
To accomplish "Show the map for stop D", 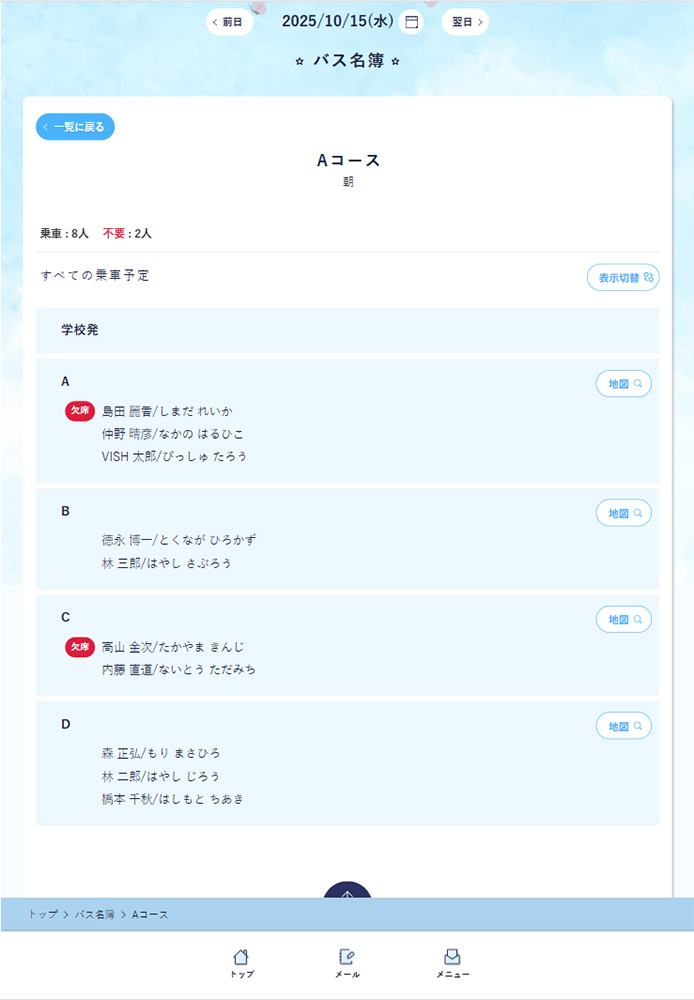I will tap(623, 726).
